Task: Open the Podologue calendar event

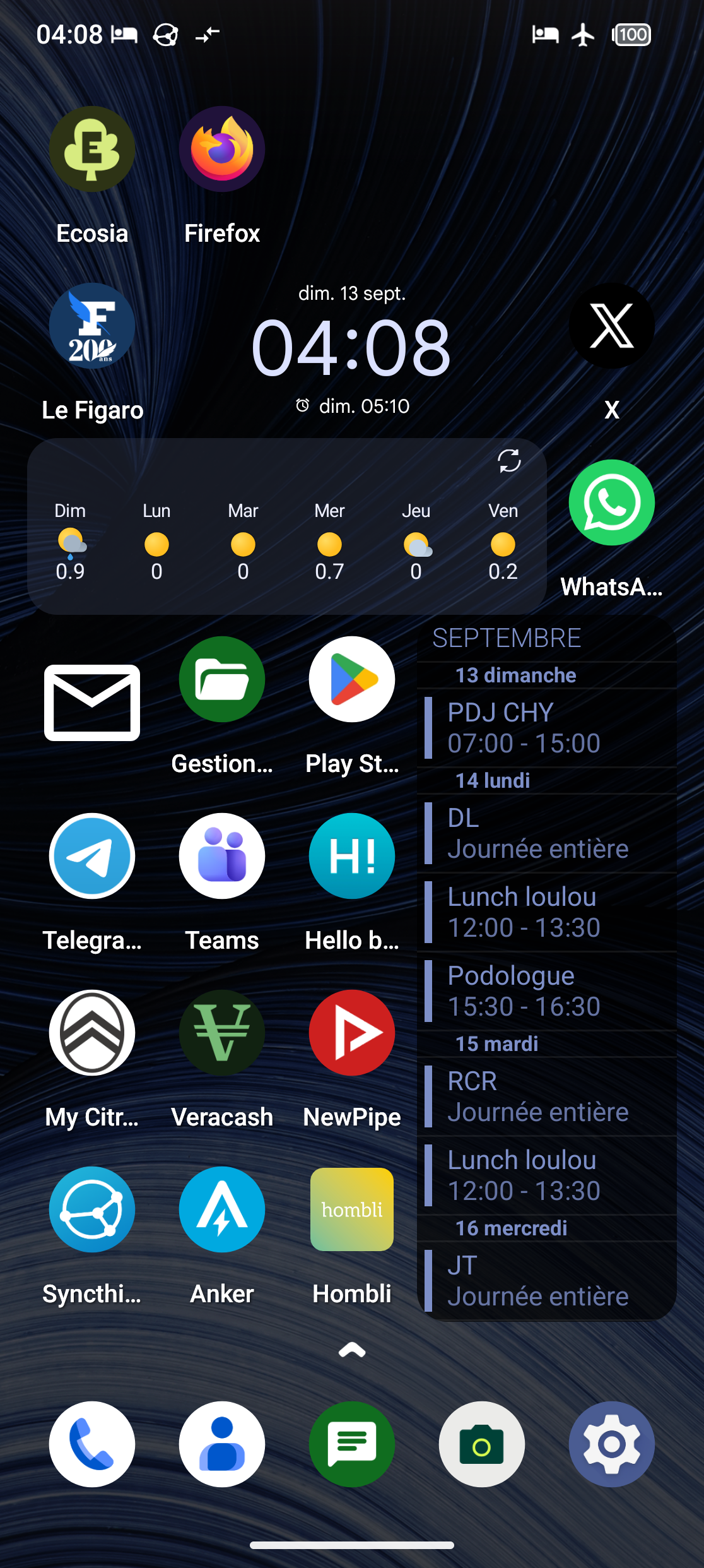Action: 548,991
